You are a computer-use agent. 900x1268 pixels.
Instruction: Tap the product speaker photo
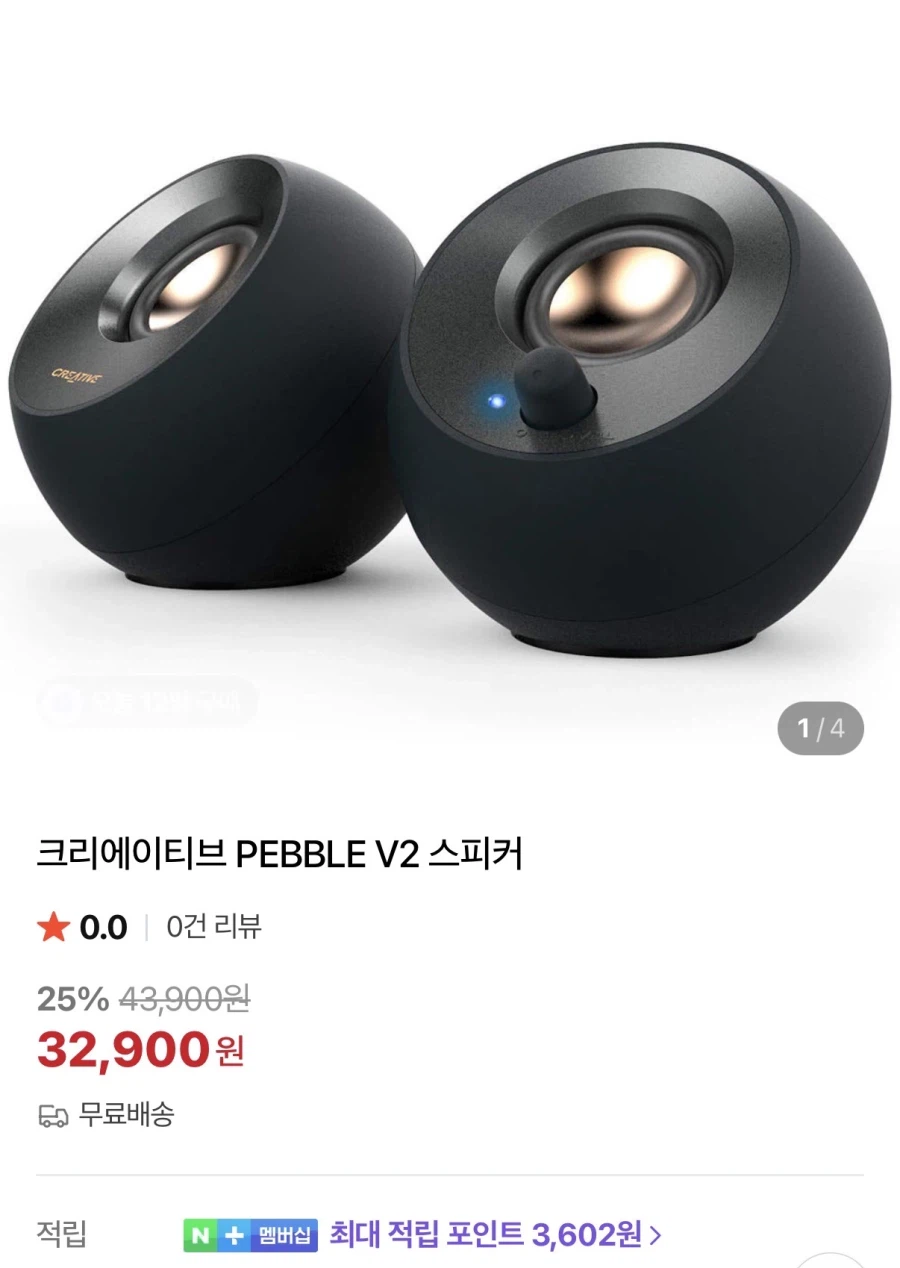click(450, 400)
